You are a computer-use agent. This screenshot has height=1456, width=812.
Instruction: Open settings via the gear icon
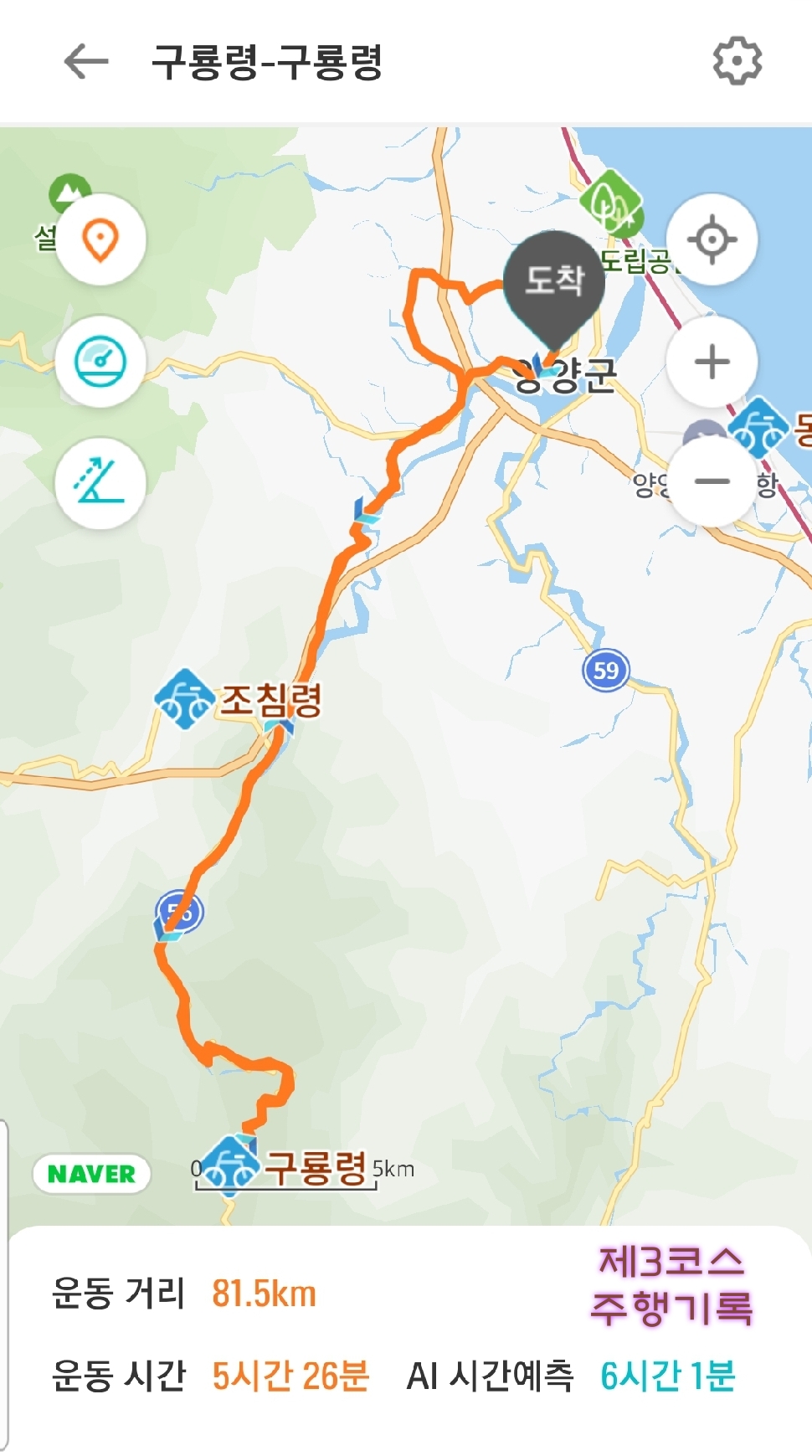coord(737,60)
